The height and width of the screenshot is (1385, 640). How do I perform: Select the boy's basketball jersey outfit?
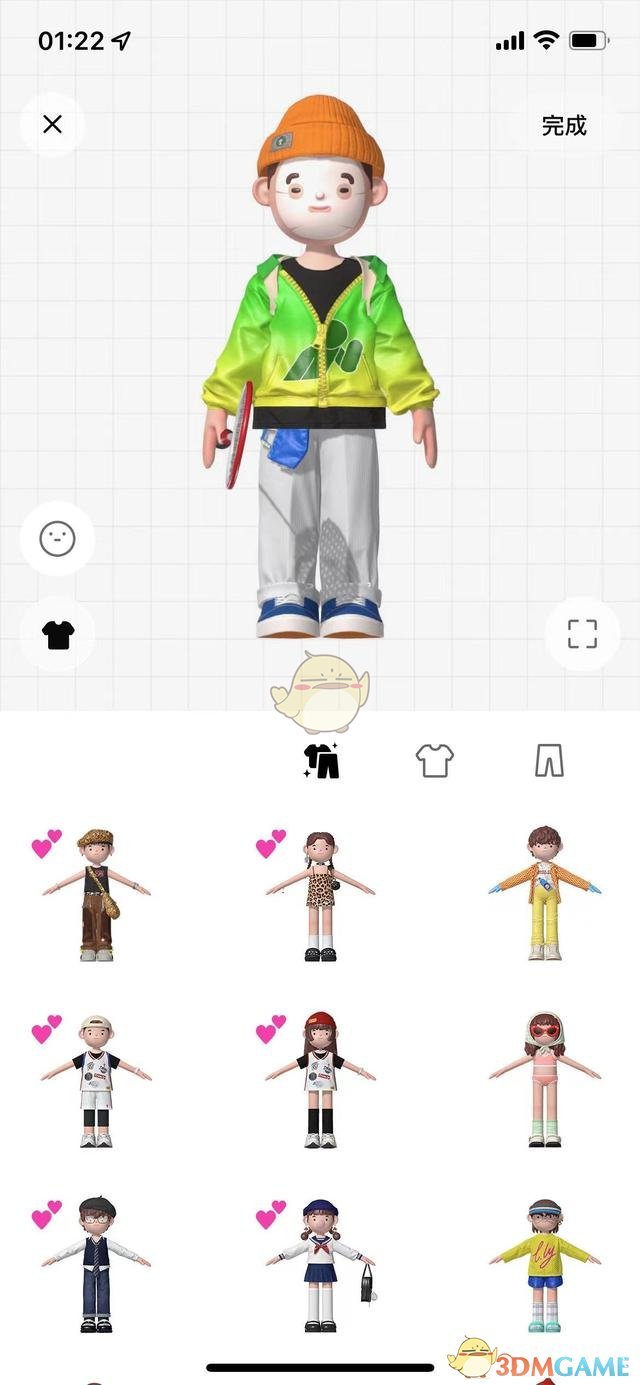pyautogui.click(x=96, y=1082)
